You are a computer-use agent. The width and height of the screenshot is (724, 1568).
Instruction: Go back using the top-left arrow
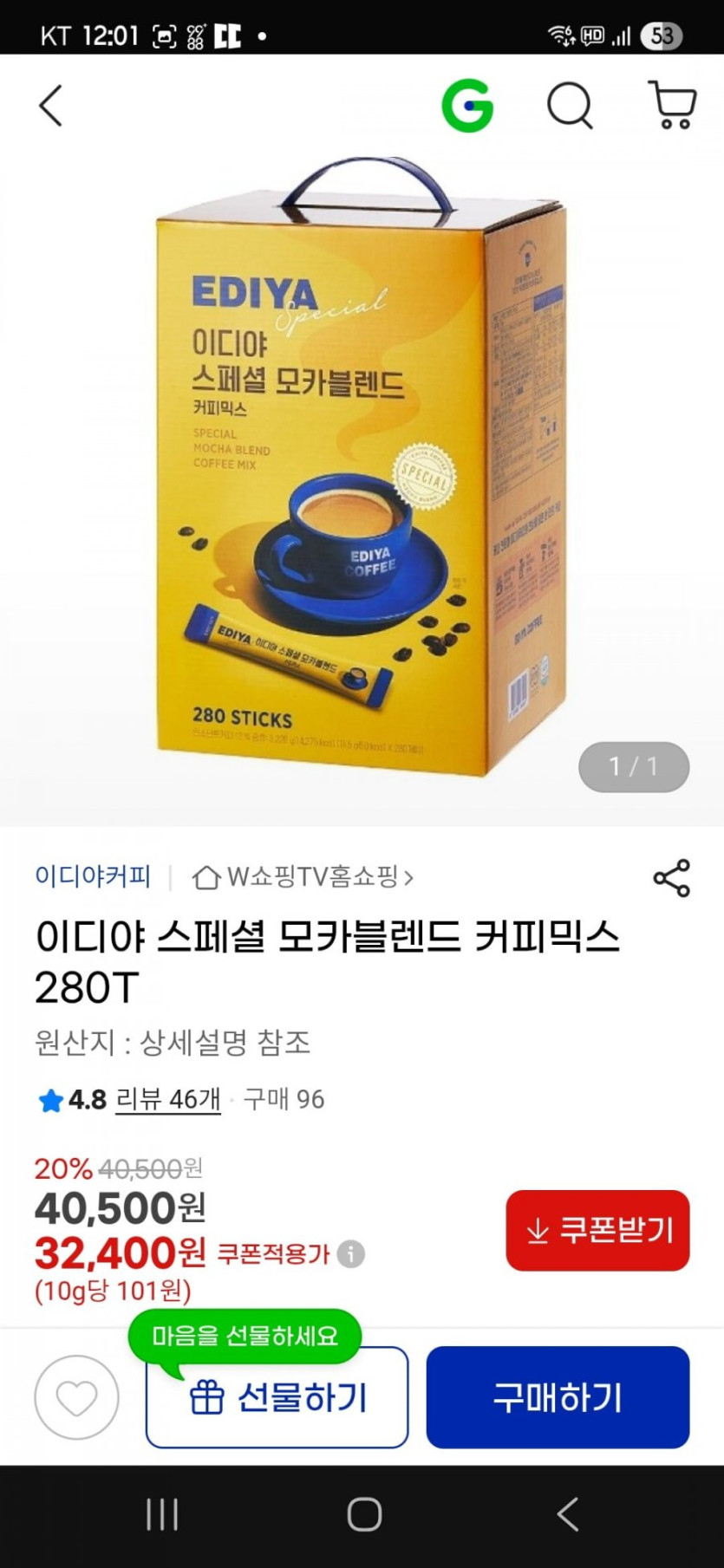(x=51, y=106)
